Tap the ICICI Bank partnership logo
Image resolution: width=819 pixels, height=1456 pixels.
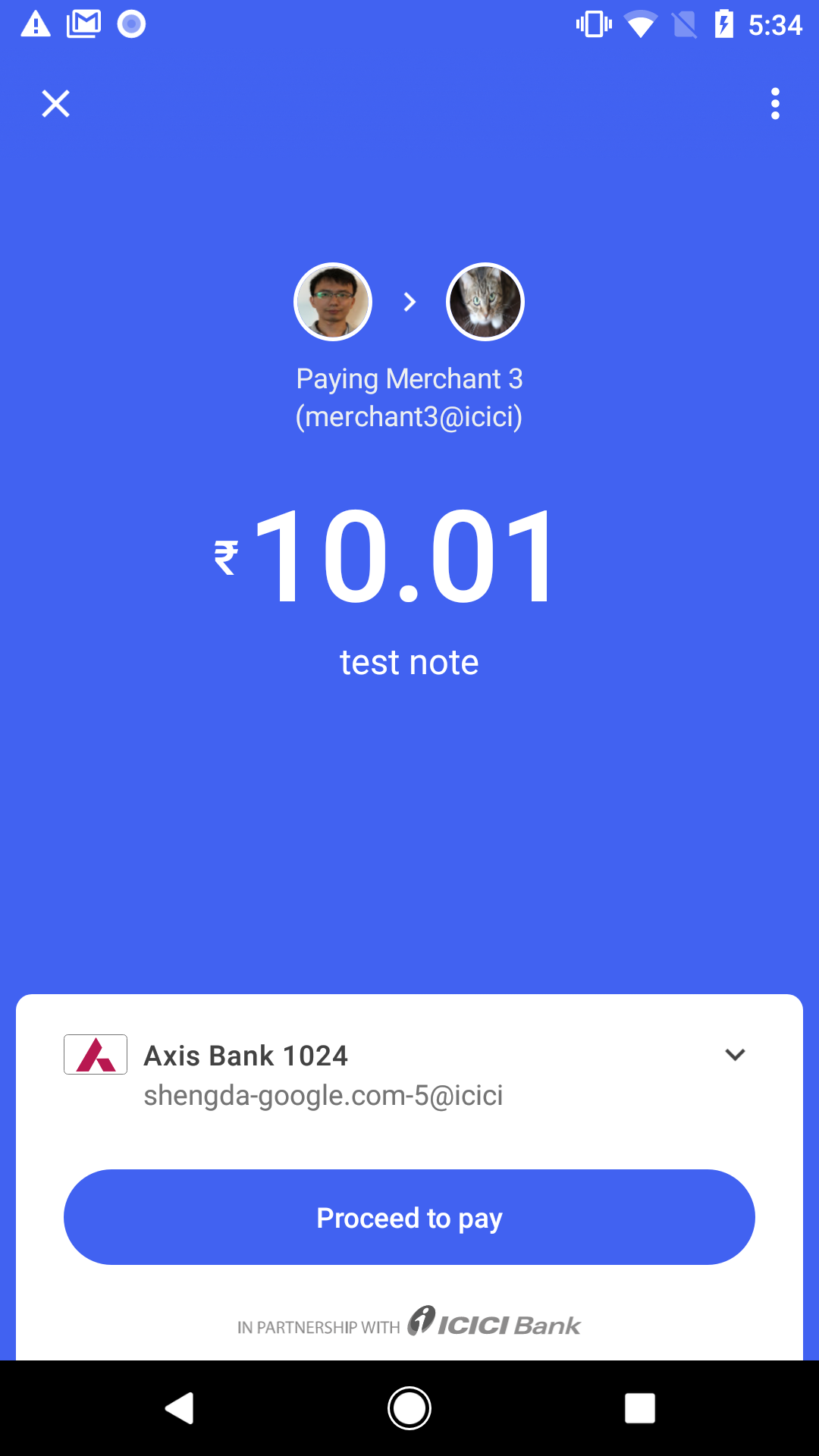[x=493, y=1325]
